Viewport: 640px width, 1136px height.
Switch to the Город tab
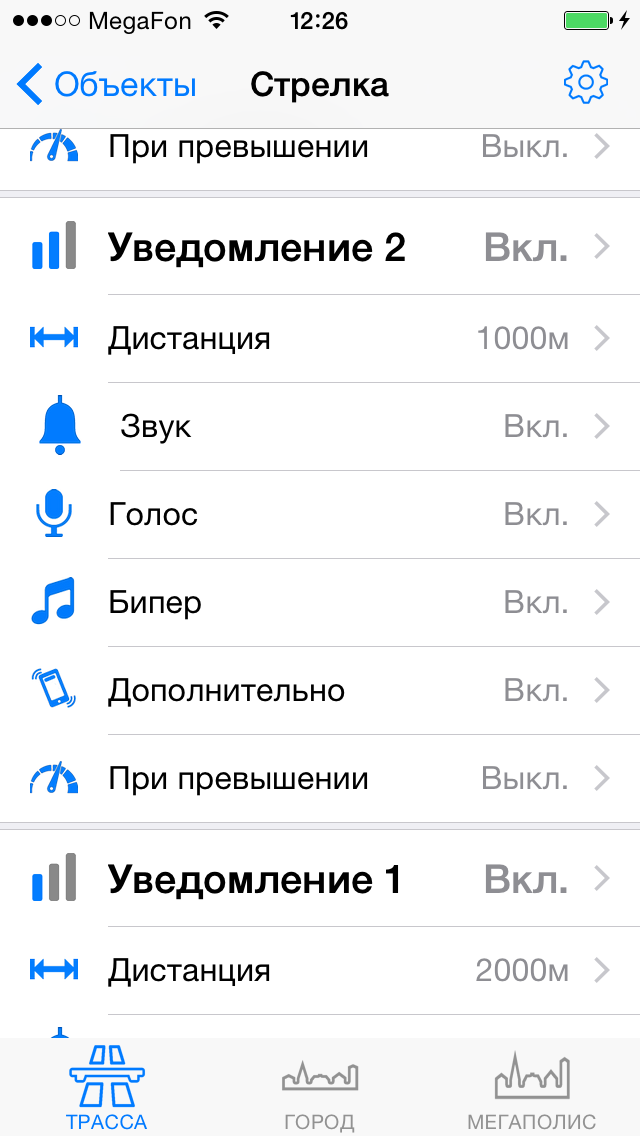pos(320,1088)
